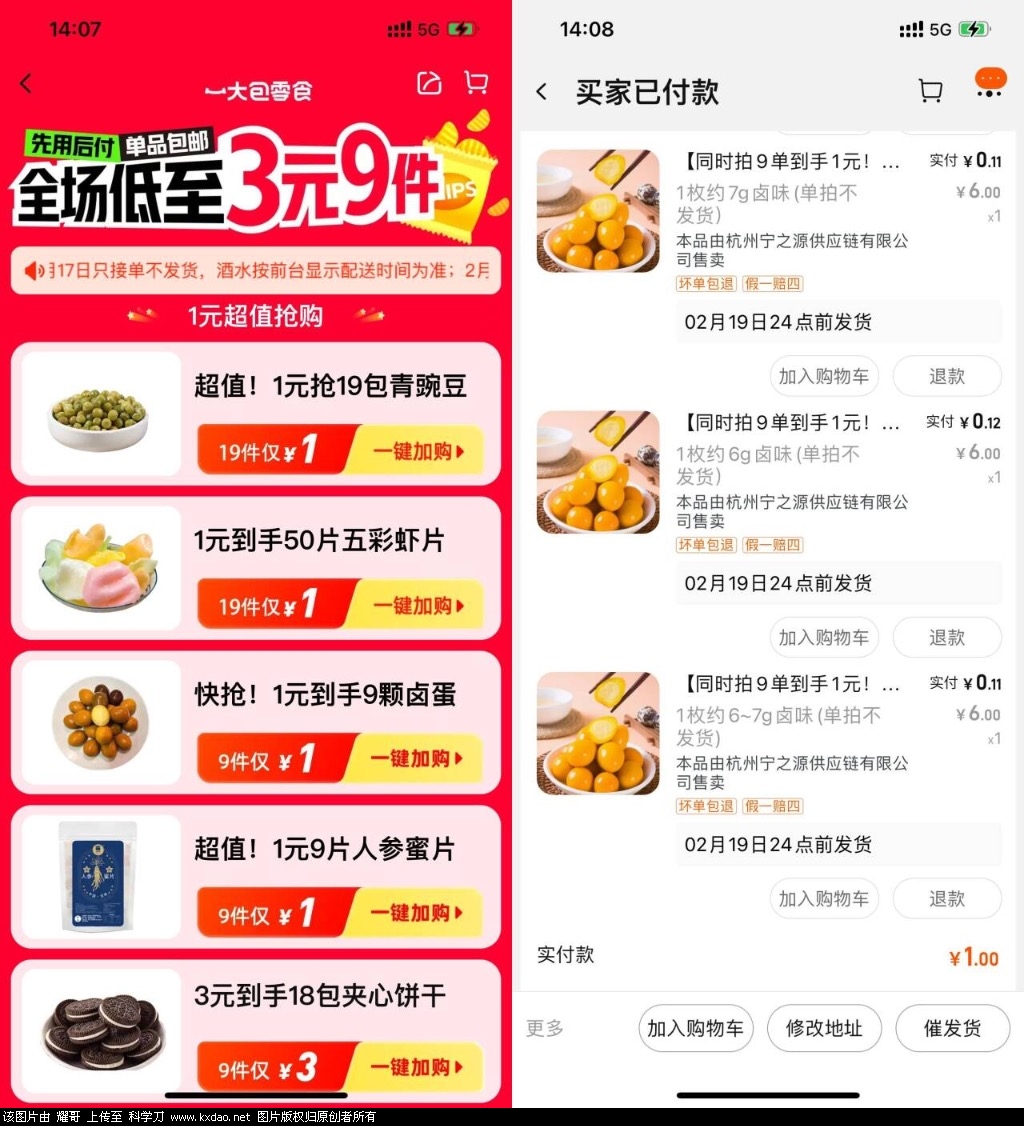Go back from the 一大包零食 page
1024x1126 pixels.
pos(27,84)
